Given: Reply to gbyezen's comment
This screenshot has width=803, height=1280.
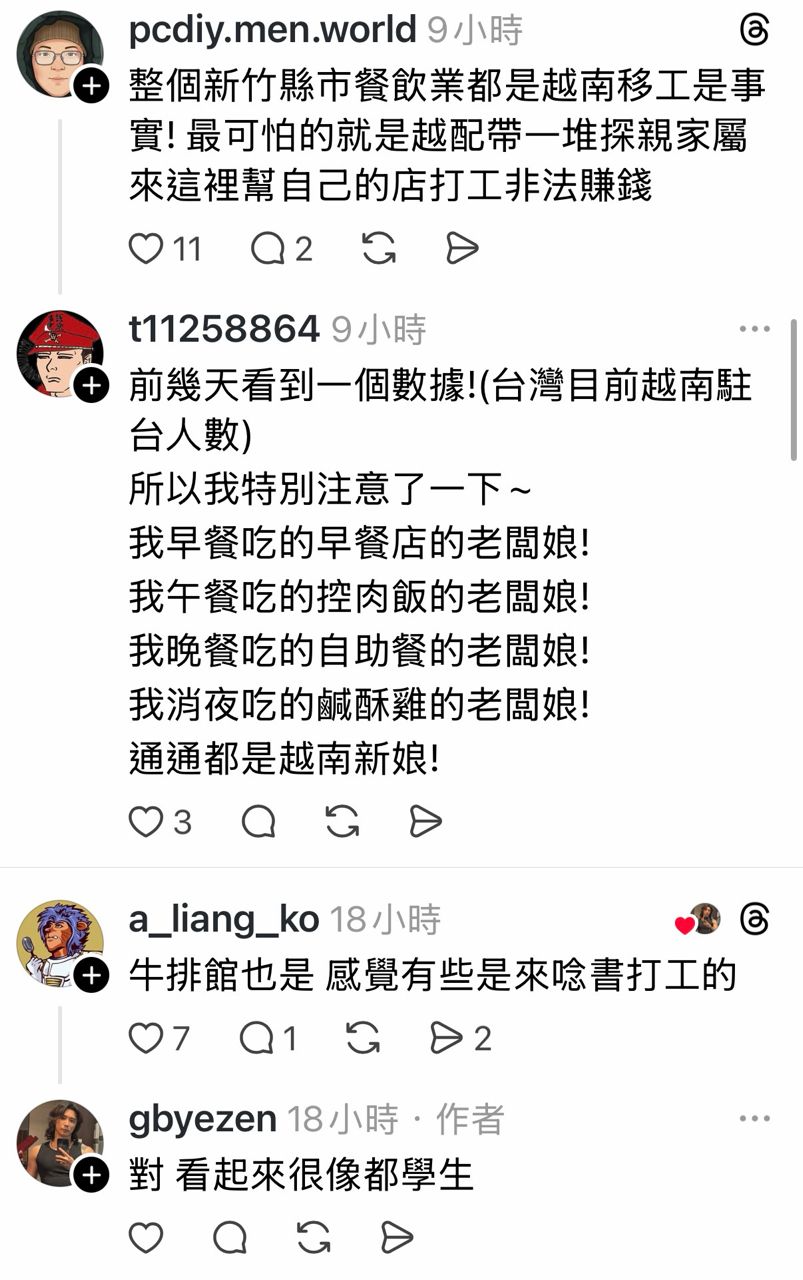Looking at the screenshot, I should point(230,1238).
